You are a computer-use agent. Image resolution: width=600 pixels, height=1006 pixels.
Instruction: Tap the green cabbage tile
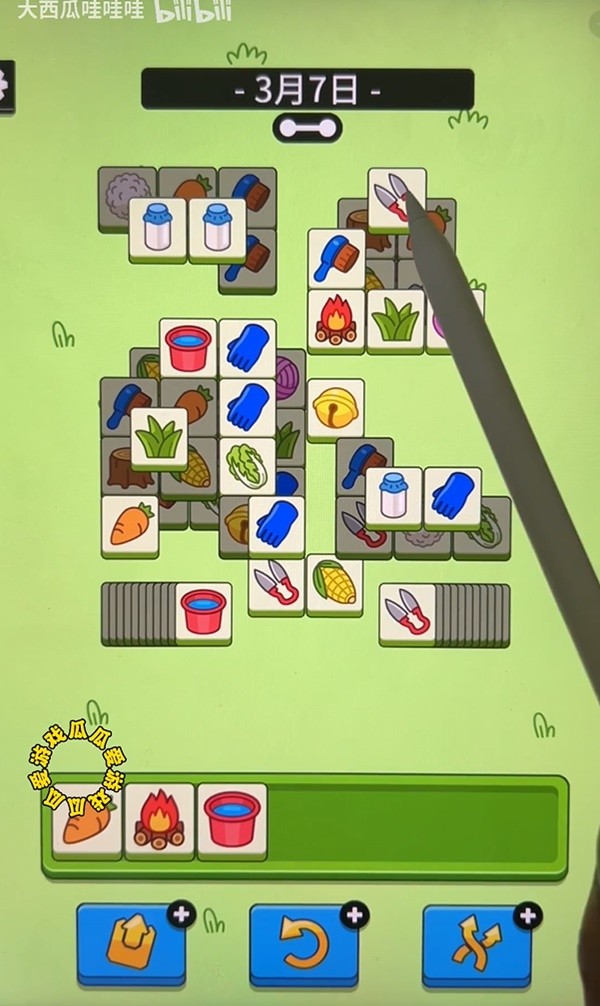[247, 465]
